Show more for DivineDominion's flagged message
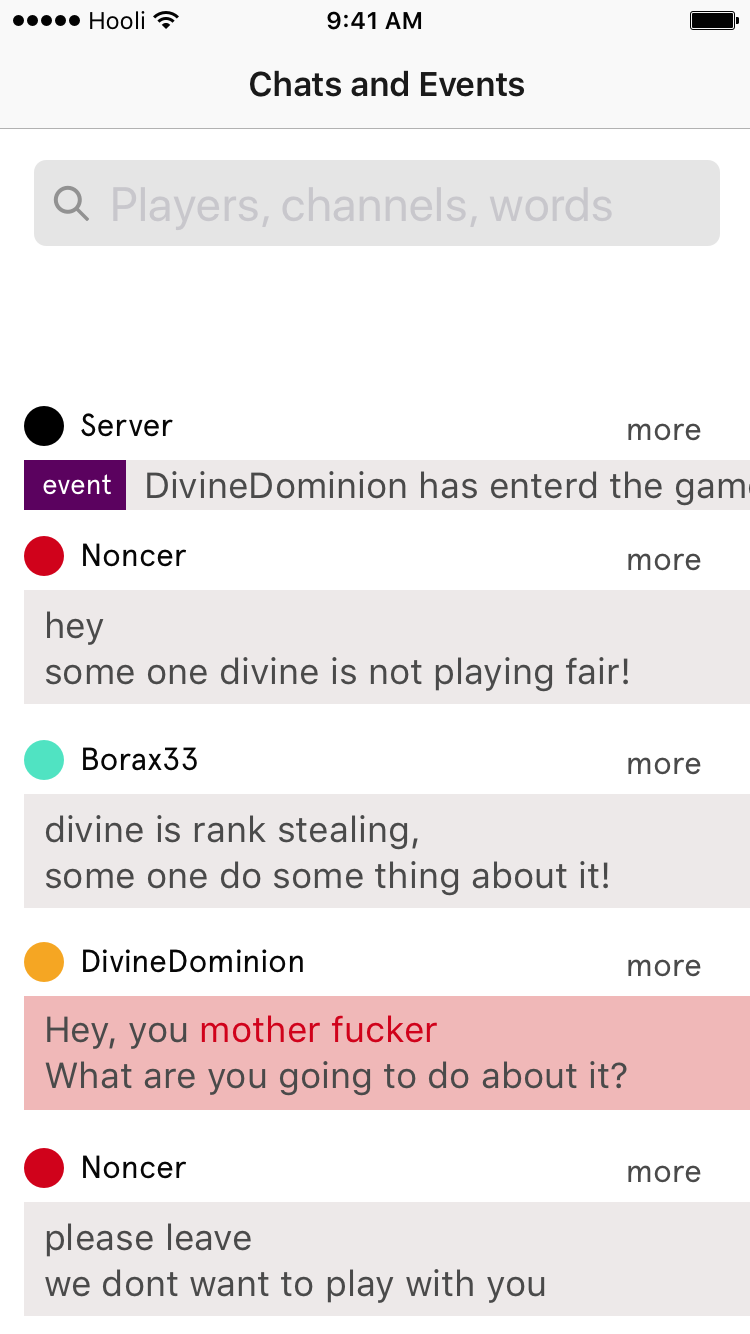The height and width of the screenshot is (1334, 750). point(663,966)
